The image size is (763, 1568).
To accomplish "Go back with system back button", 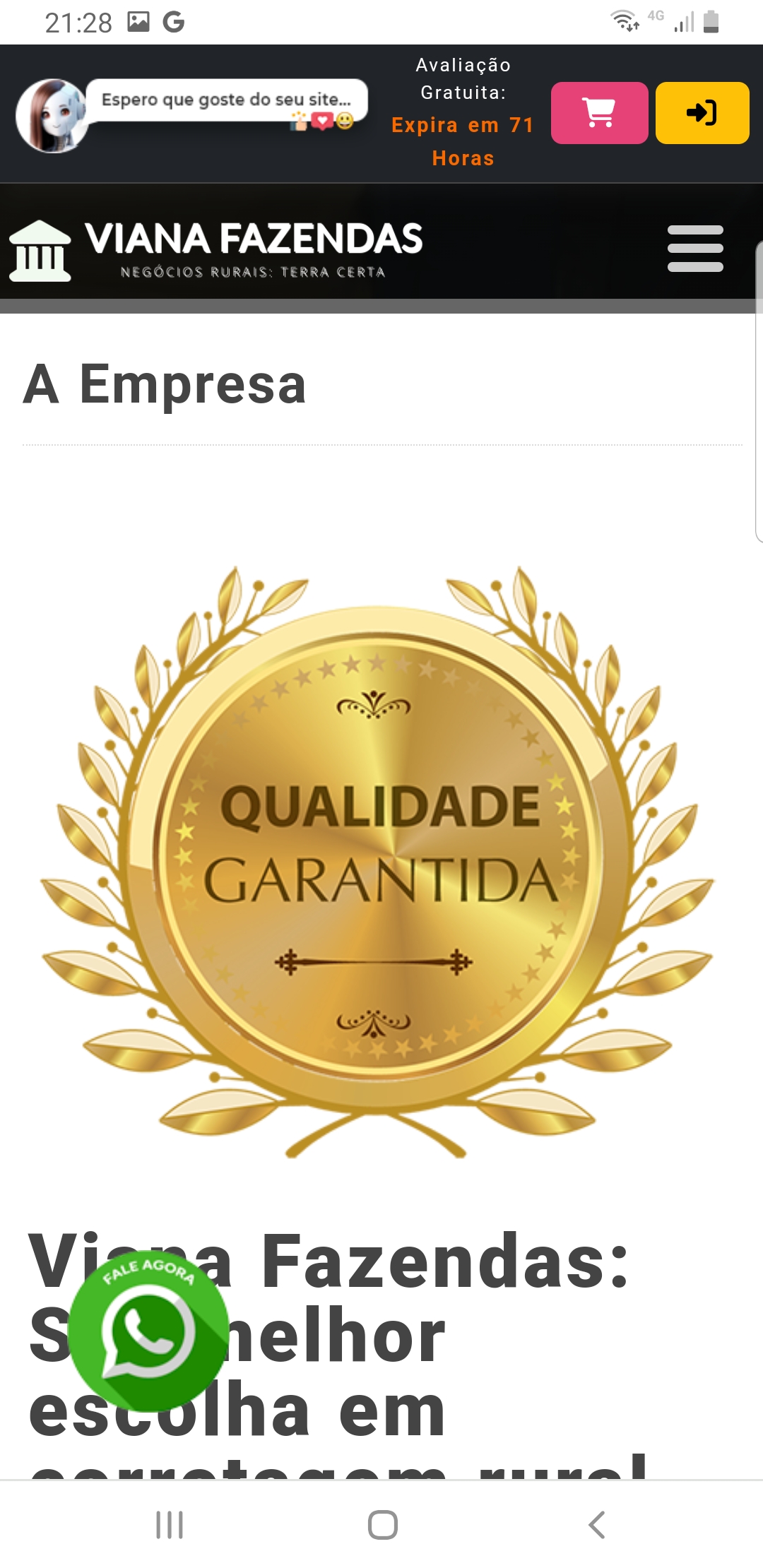I will [x=597, y=1524].
